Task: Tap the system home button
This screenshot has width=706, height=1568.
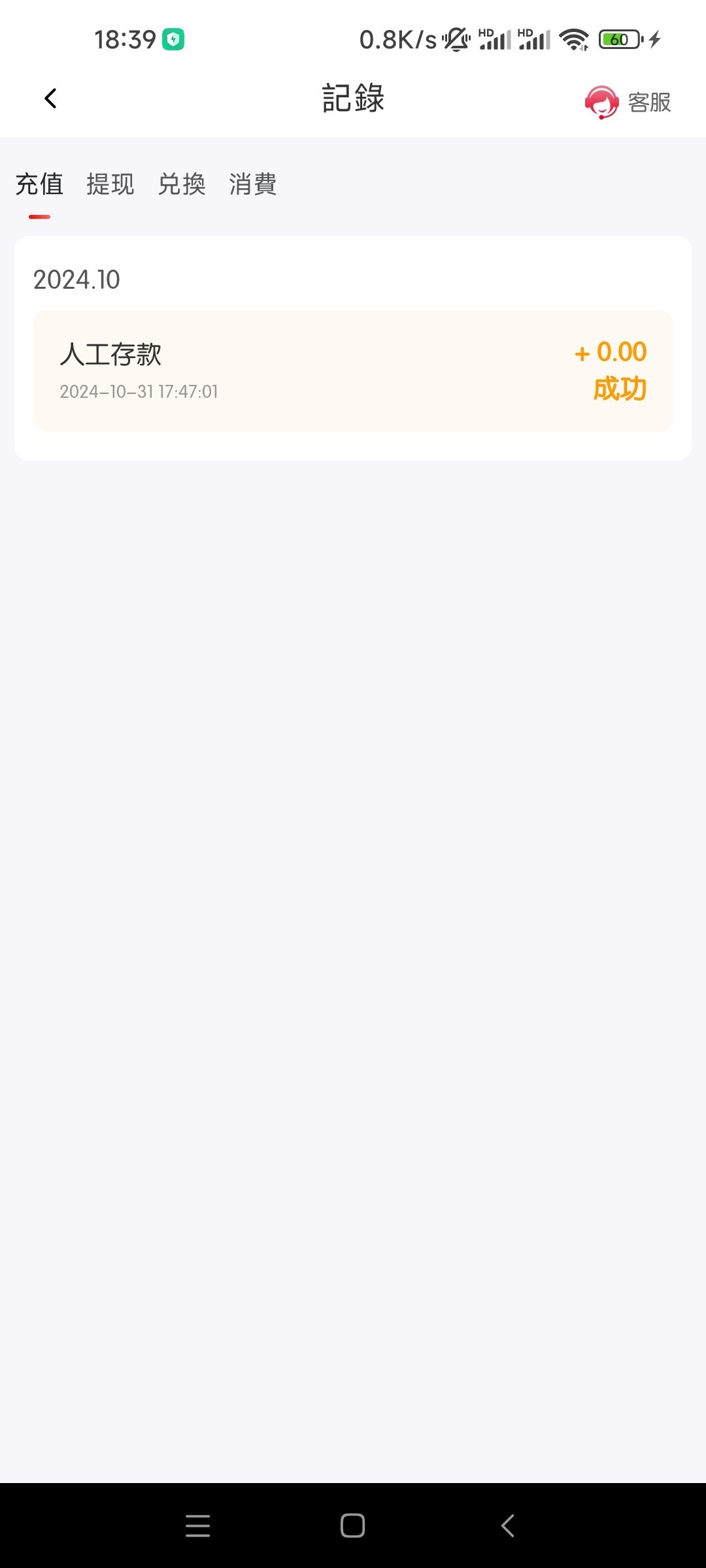Action: (353, 1526)
